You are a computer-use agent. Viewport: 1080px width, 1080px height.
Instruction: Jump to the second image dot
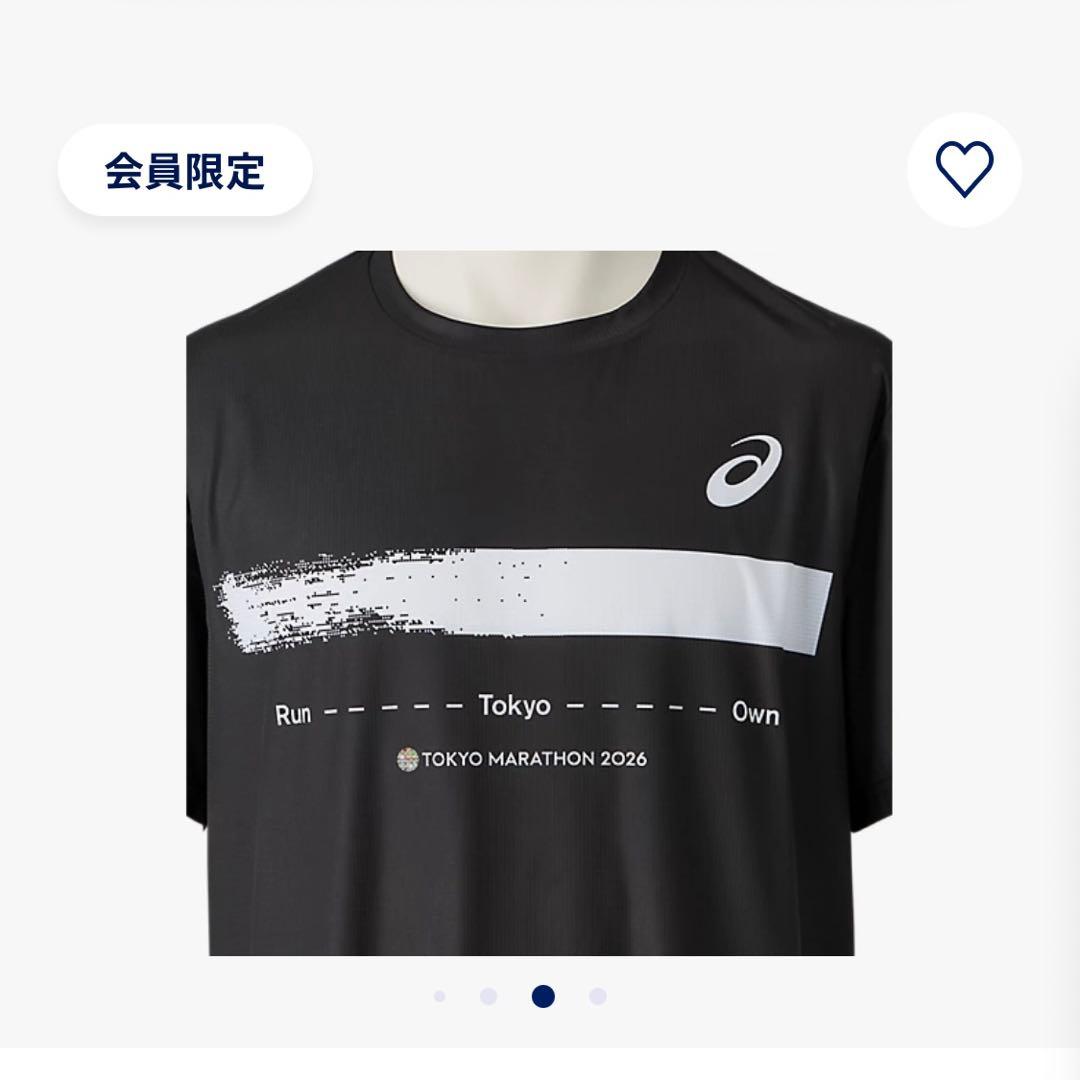(x=488, y=996)
